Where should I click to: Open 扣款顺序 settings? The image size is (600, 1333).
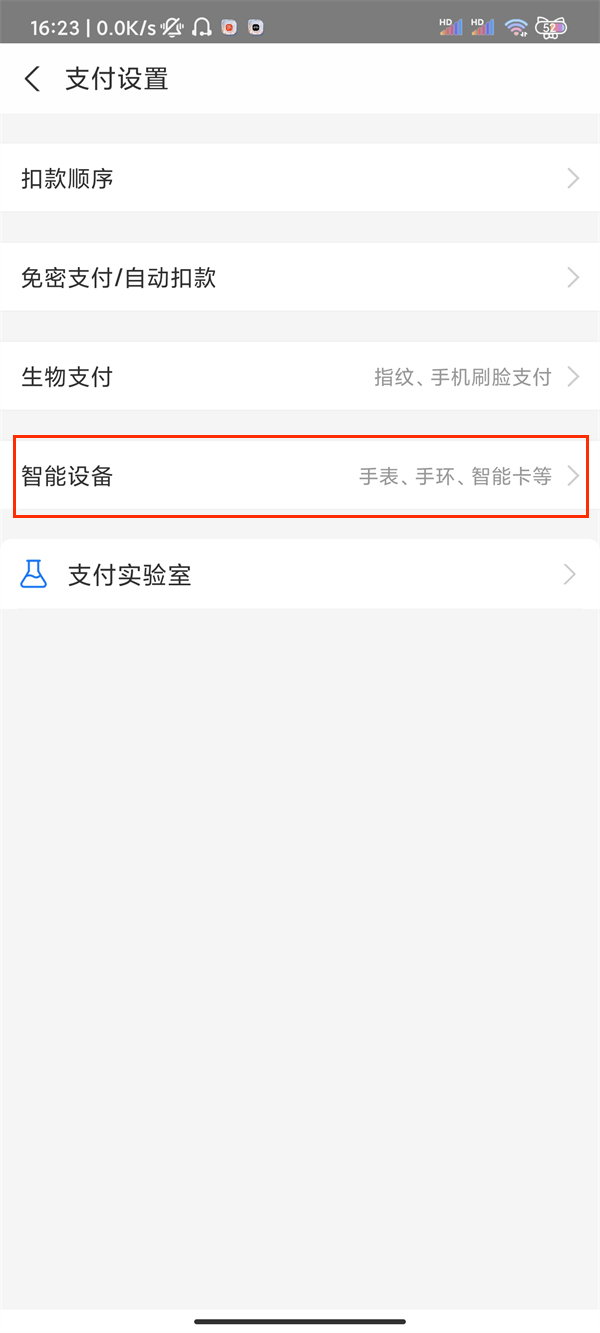300,179
